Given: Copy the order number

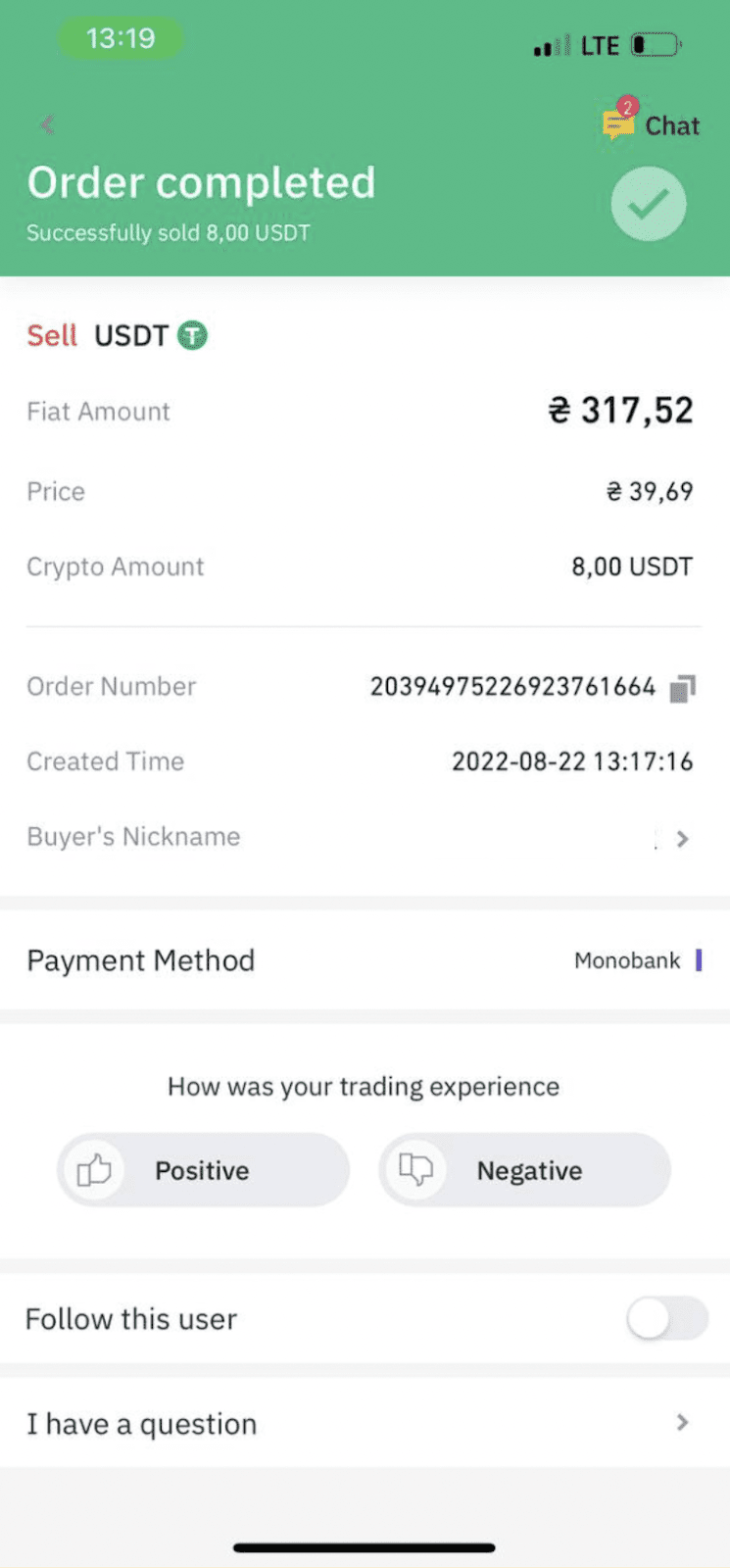Looking at the screenshot, I should pos(682,688).
